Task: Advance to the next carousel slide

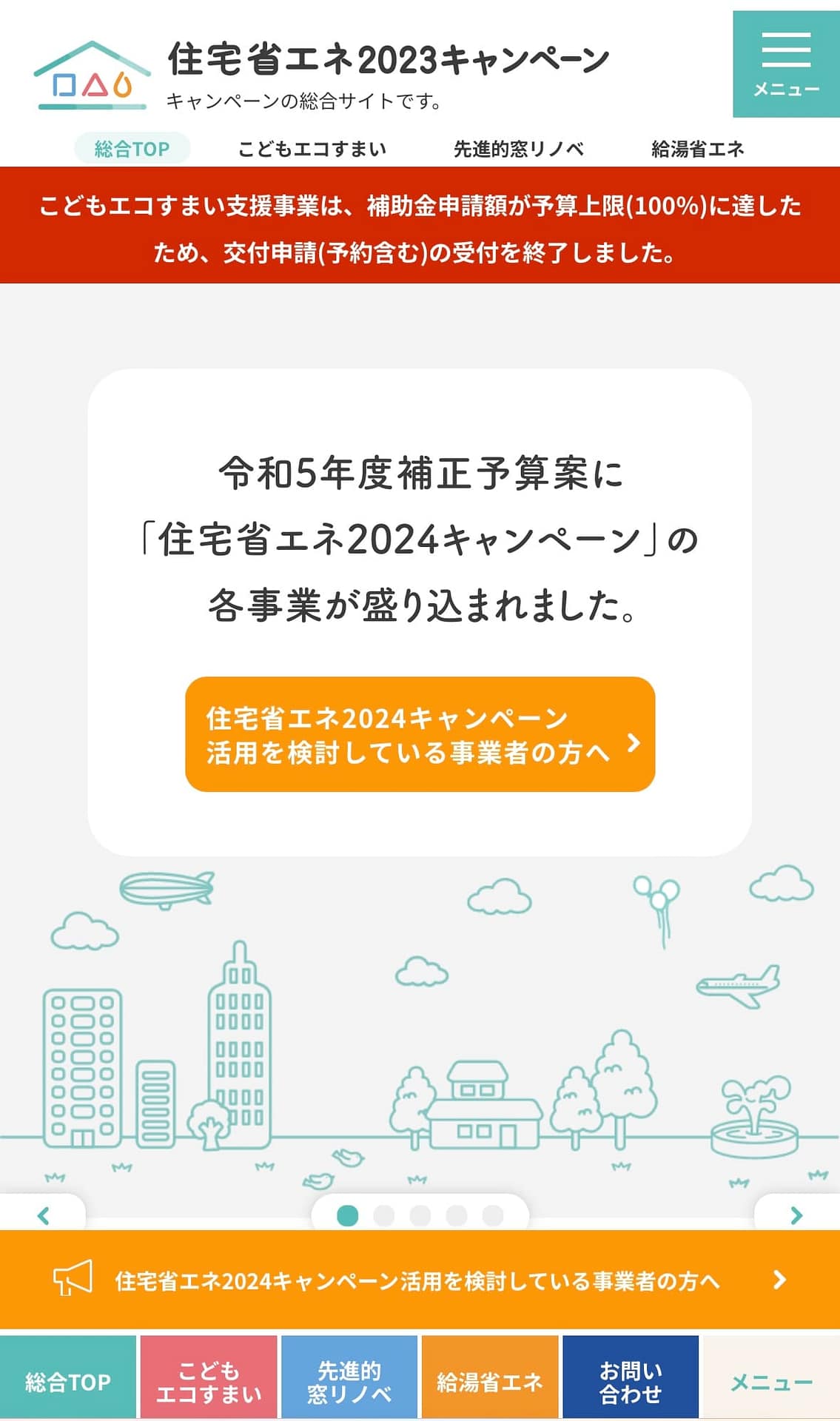Action: pos(796,1215)
